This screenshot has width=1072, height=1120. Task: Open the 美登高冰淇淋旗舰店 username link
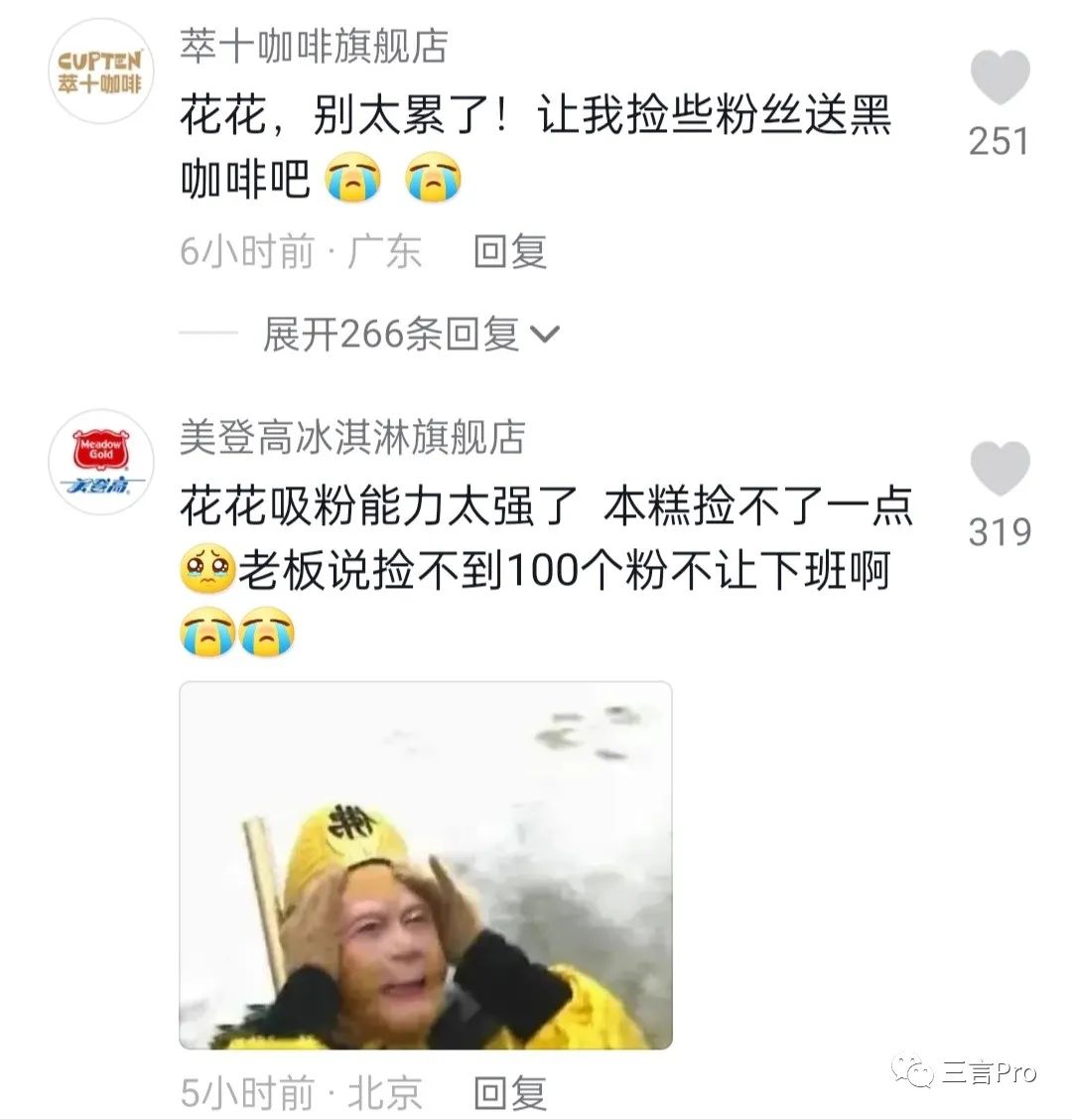(351, 437)
